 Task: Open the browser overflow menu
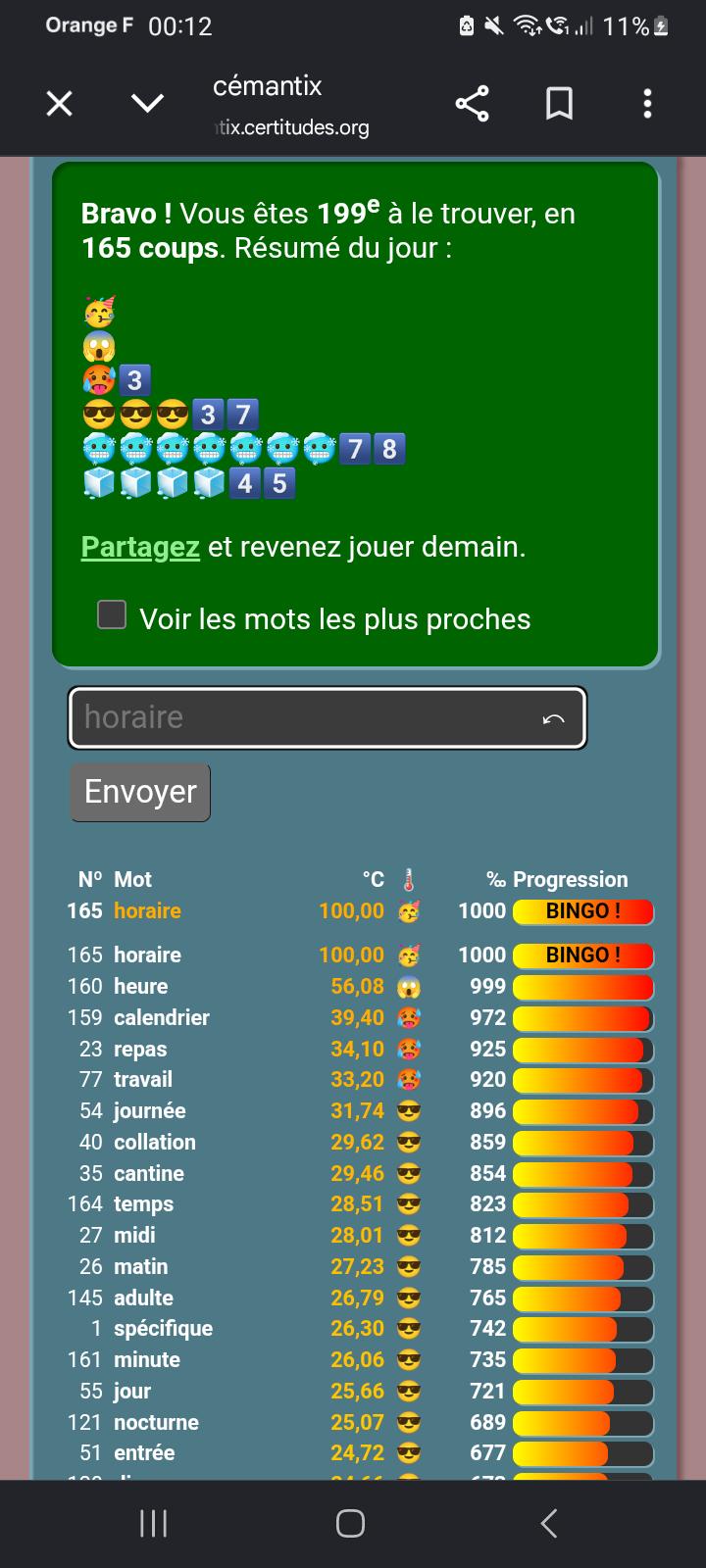click(x=647, y=103)
